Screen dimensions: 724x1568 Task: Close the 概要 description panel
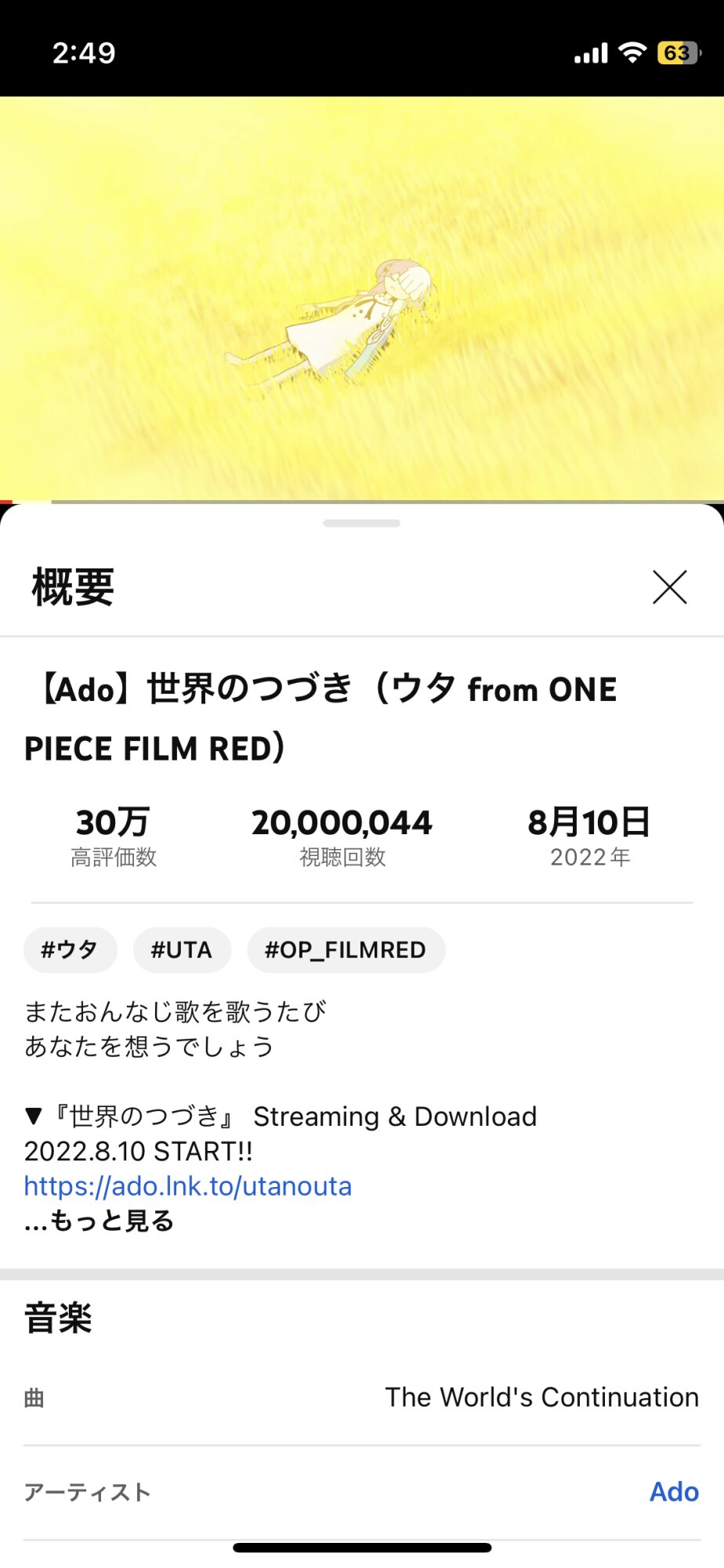tap(669, 587)
